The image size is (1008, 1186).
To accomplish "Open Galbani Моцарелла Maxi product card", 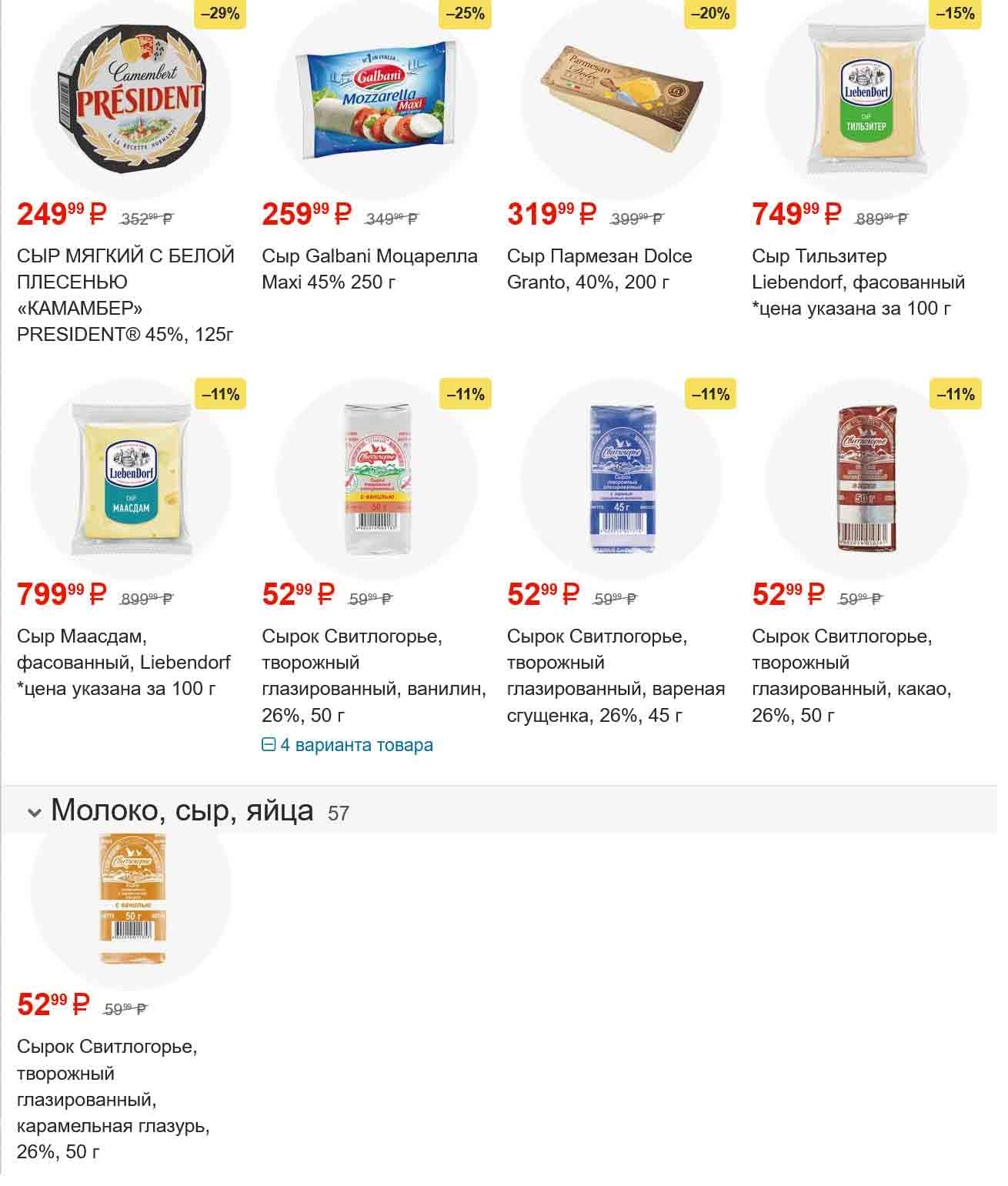I will [x=369, y=269].
